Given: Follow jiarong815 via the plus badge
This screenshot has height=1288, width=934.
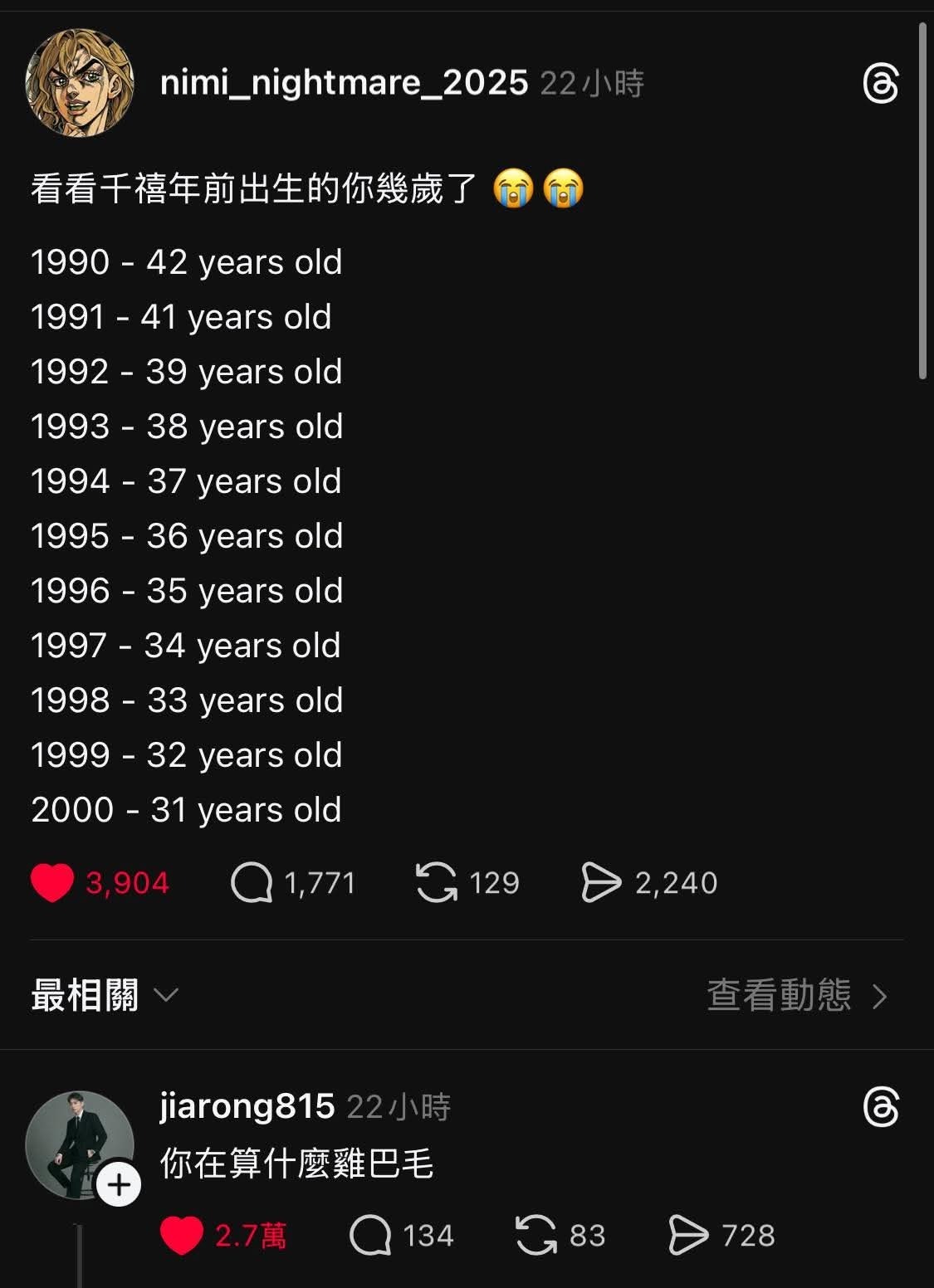Looking at the screenshot, I should [x=119, y=1184].
